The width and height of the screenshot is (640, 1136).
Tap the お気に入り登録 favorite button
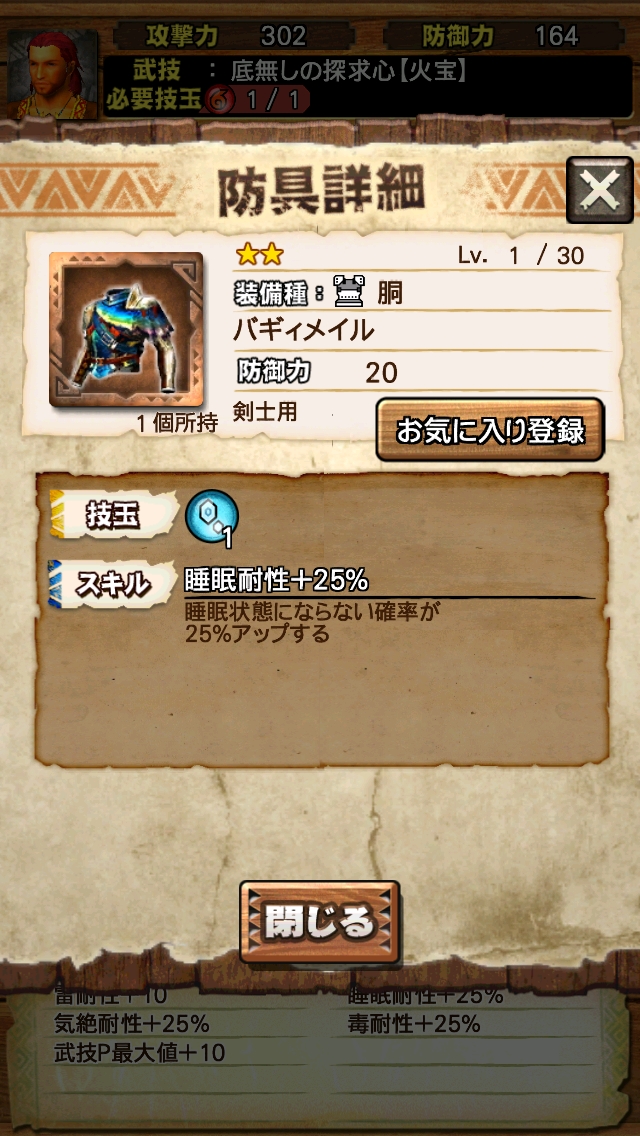point(490,430)
